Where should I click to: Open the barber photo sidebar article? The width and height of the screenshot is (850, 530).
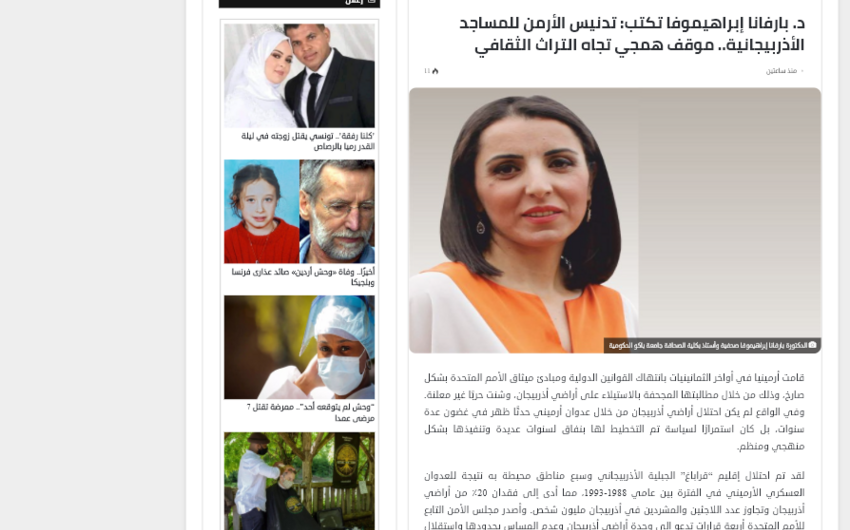[x=299, y=480]
